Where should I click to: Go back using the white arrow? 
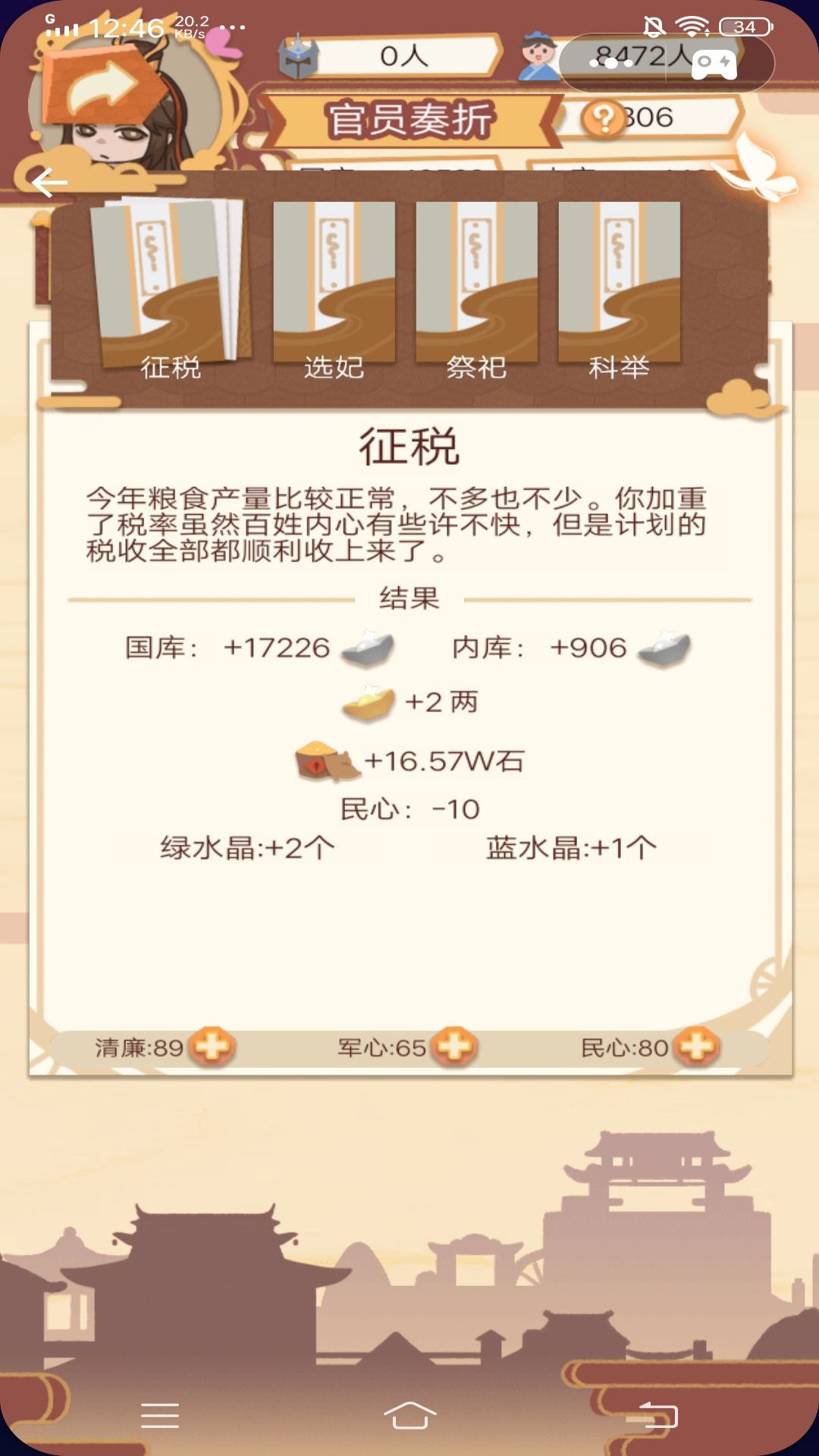(x=49, y=183)
